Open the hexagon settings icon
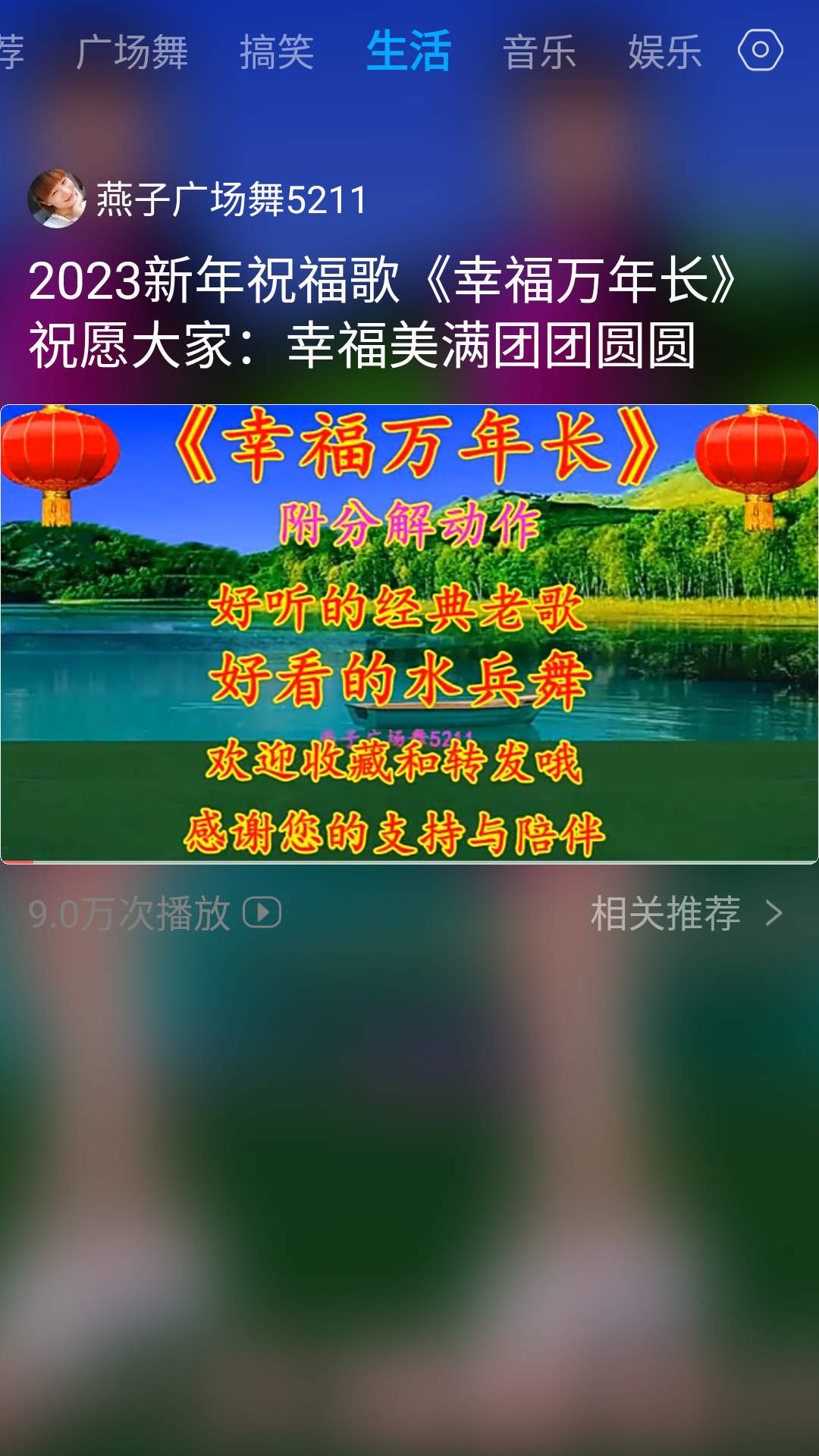 click(x=760, y=50)
